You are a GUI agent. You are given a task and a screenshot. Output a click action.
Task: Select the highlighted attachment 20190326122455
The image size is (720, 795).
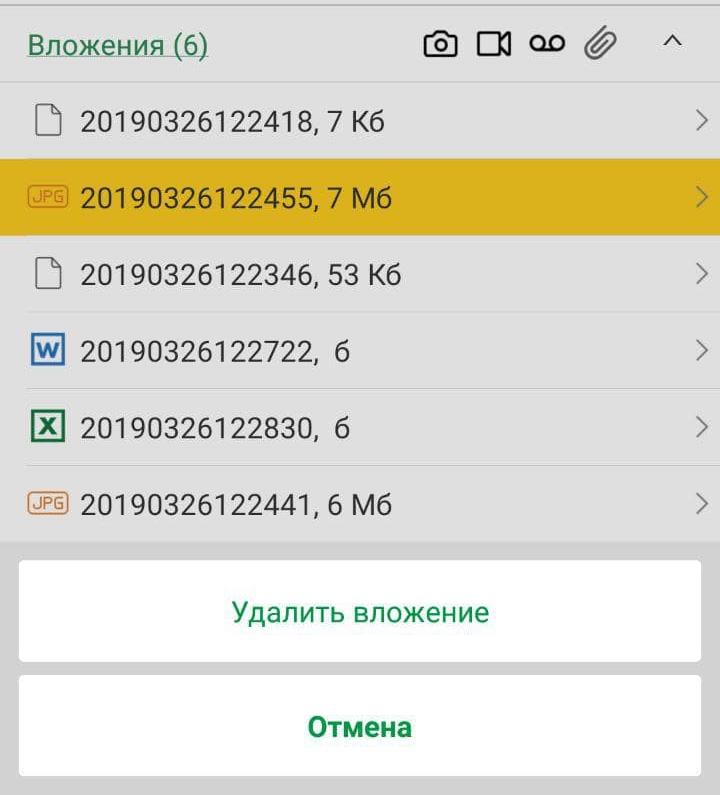[300, 196]
